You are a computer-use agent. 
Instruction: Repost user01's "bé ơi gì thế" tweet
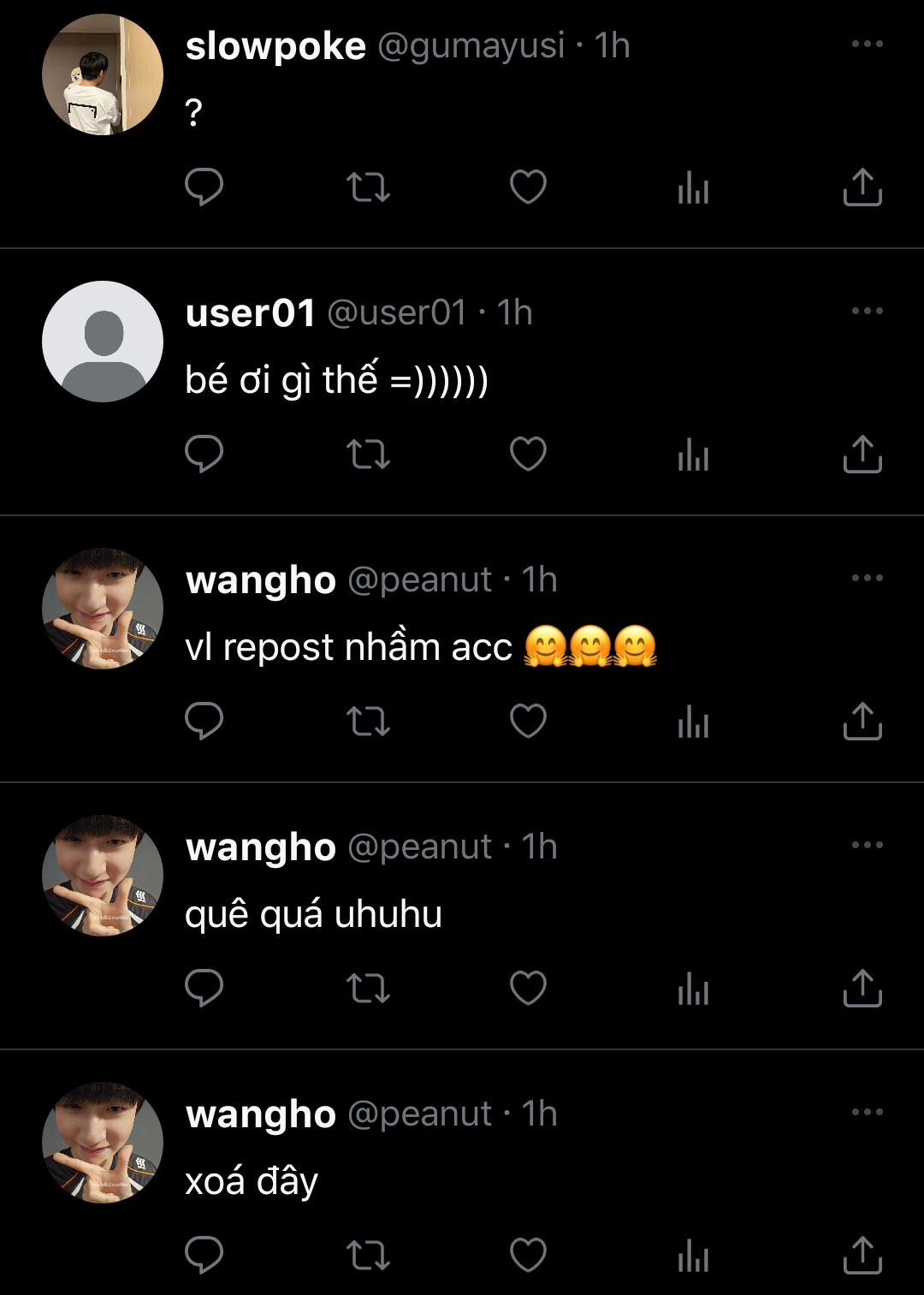tap(368, 454)
